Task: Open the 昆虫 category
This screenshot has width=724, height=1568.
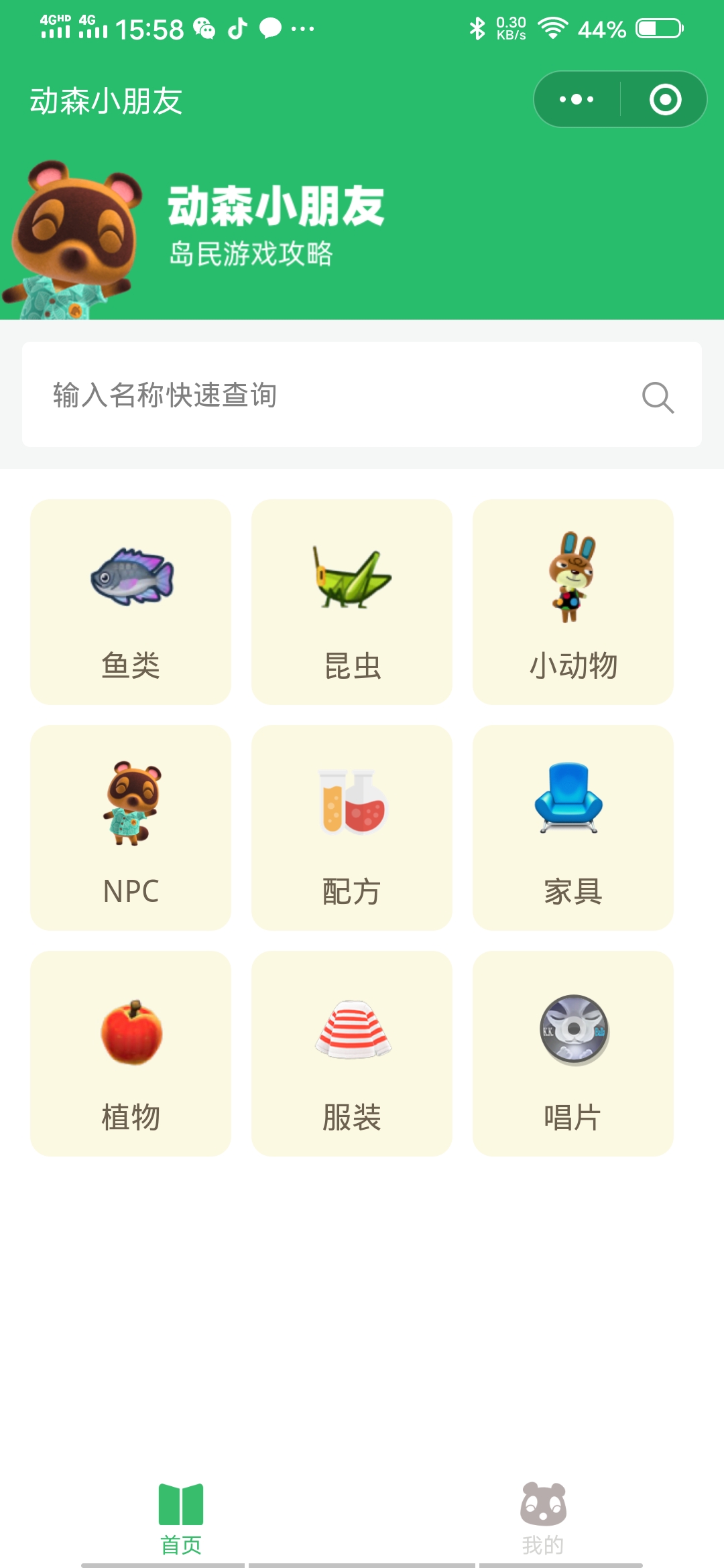Action: [352, 602]
